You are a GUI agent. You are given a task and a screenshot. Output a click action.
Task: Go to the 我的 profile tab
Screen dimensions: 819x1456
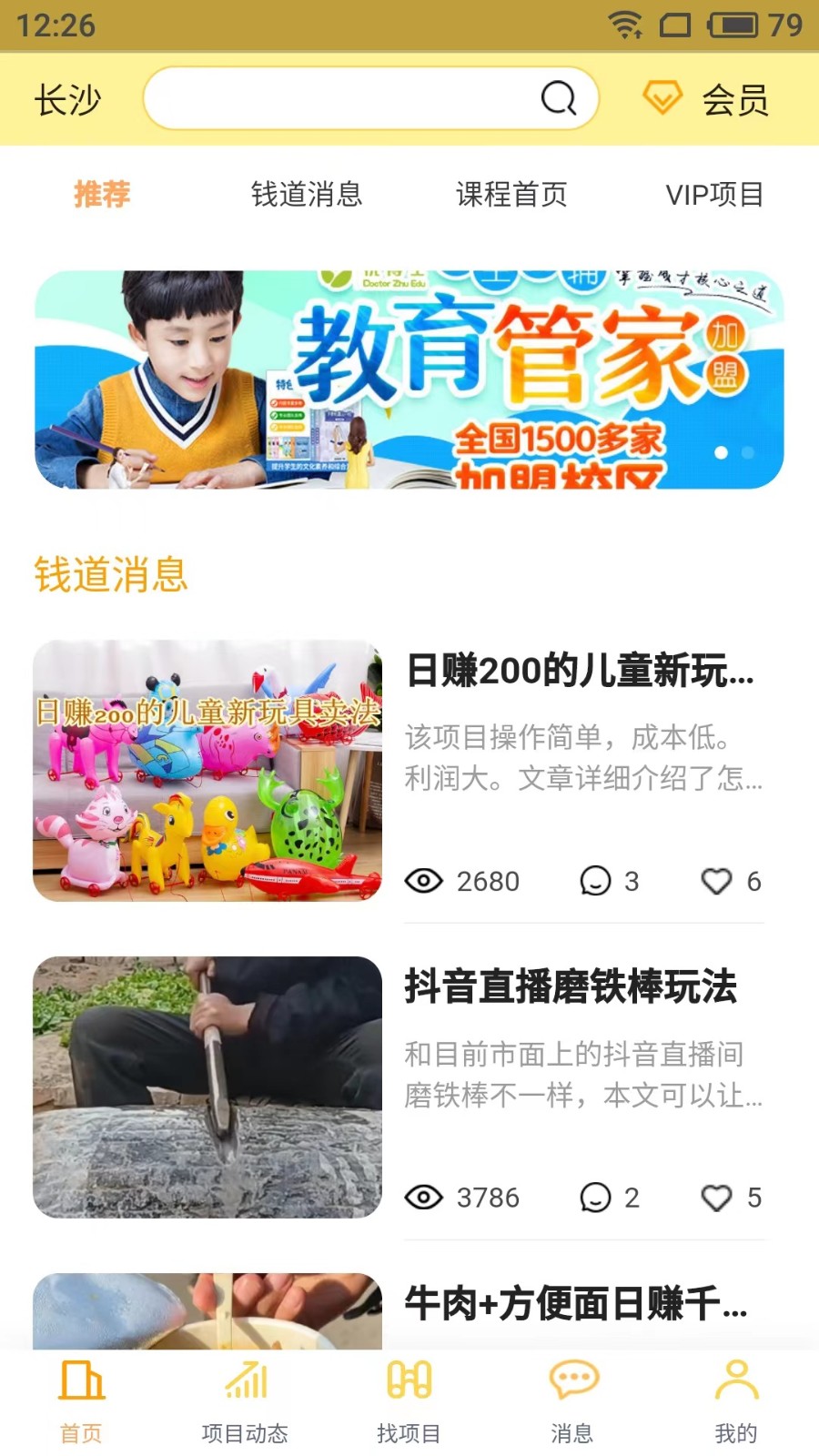pyautogui.click(x=736, y=1402)
